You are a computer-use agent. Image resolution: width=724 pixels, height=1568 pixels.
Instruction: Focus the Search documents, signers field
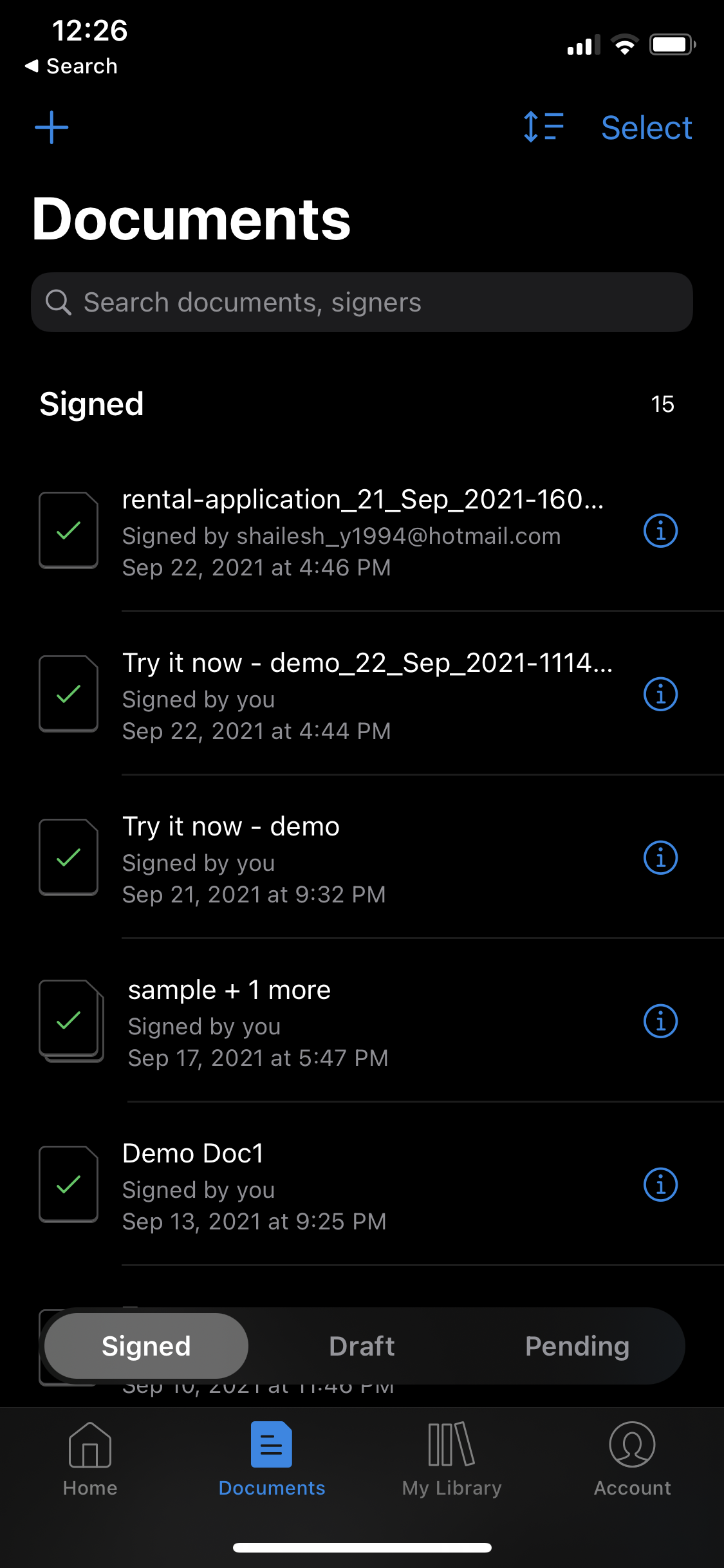(362, 303)
